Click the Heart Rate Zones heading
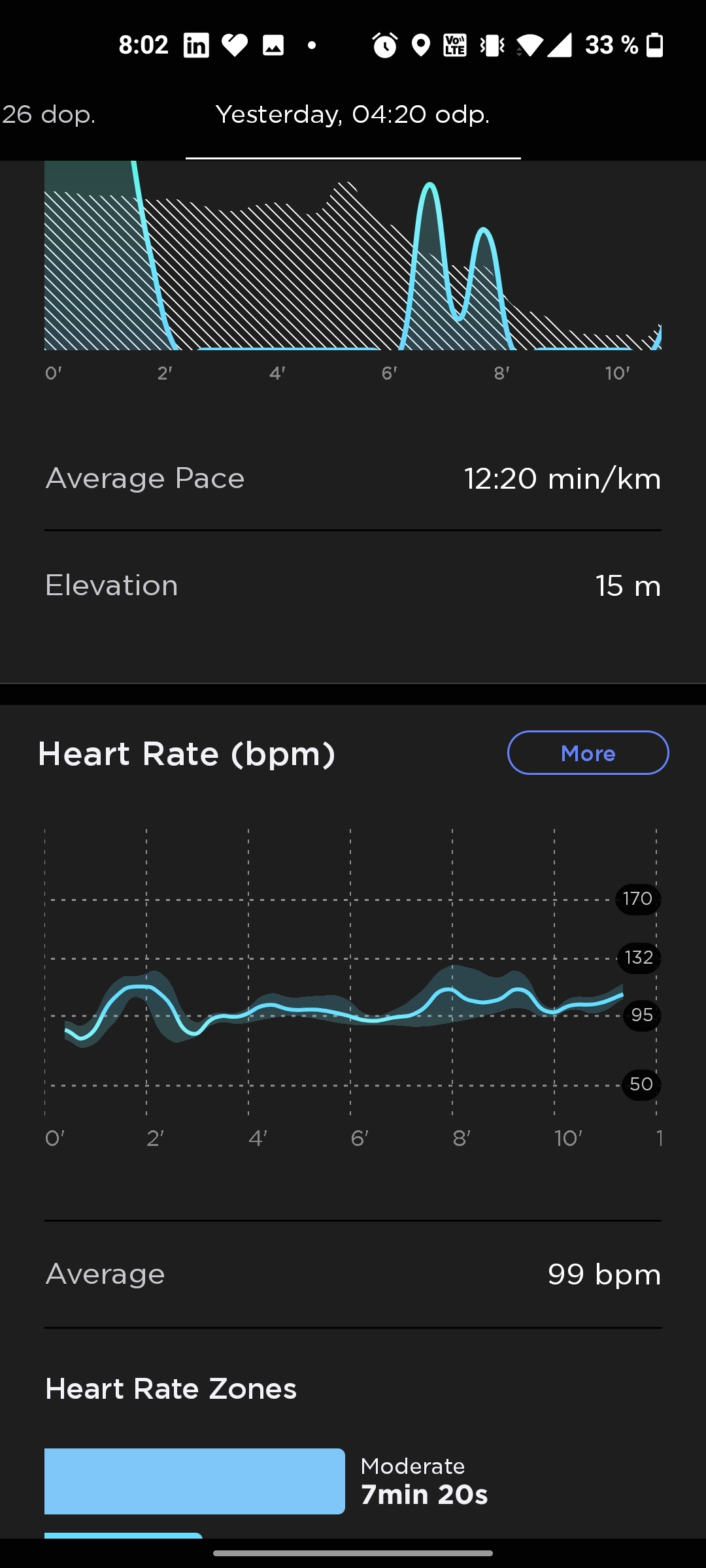 pyautogui.click(x=170, y=1388)
